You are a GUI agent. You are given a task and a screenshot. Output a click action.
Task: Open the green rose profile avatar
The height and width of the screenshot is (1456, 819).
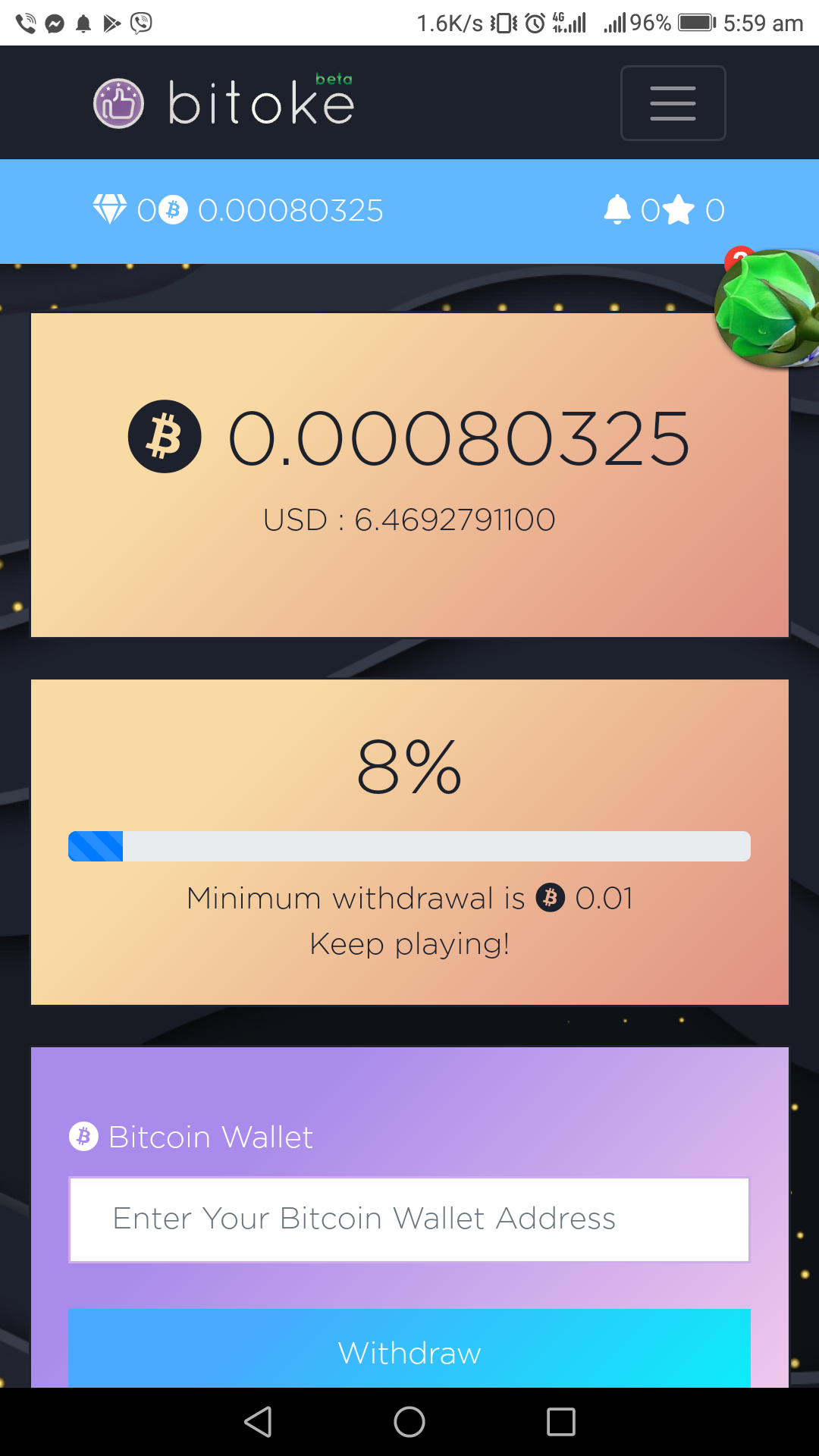[x=768, y=309]
